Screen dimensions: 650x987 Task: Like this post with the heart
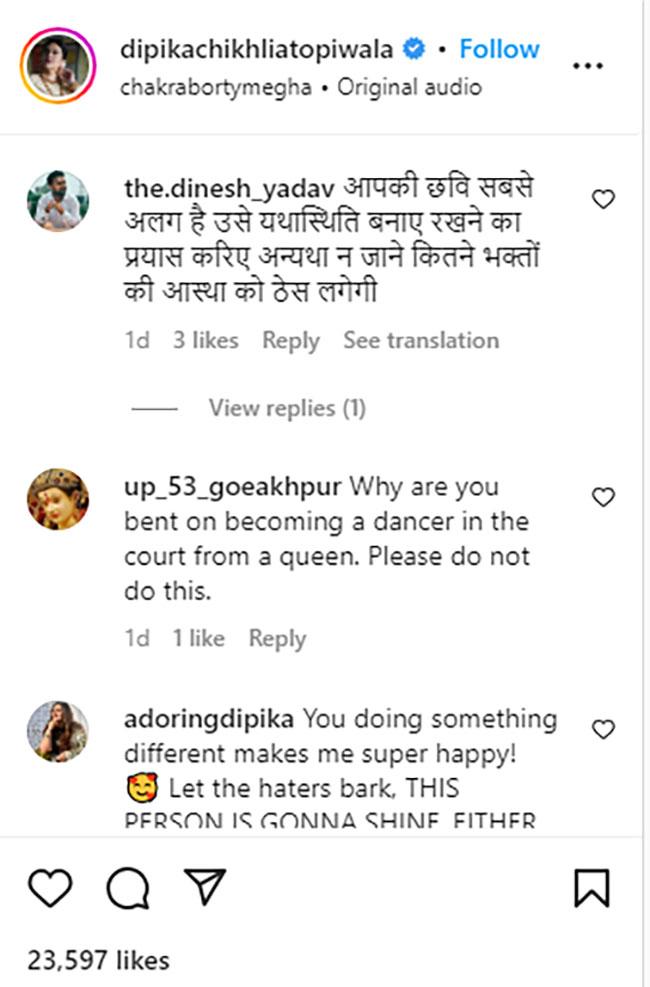(x=50, y=887)
